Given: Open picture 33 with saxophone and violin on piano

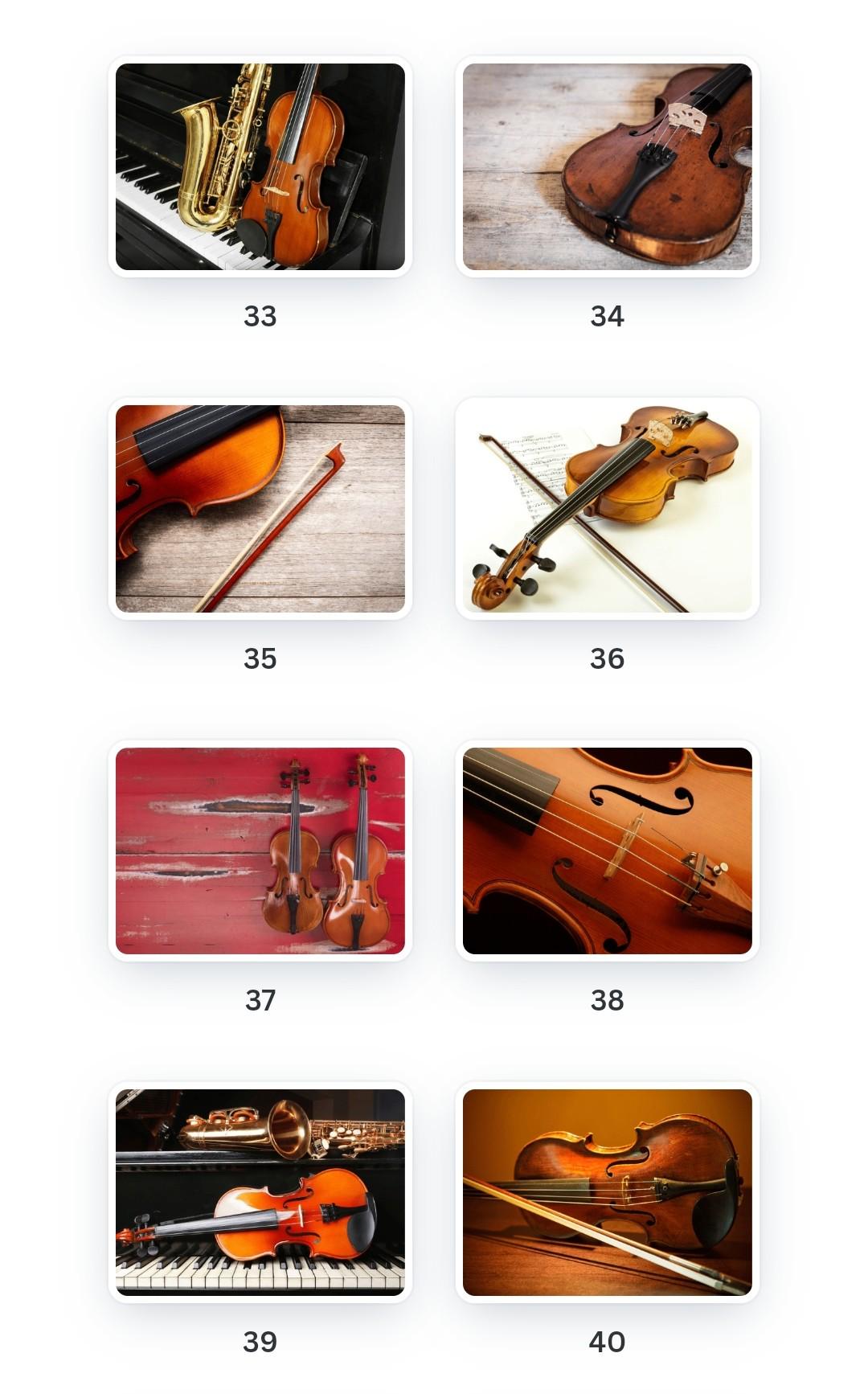Looking at the screenshot, I should click(260, 166).
